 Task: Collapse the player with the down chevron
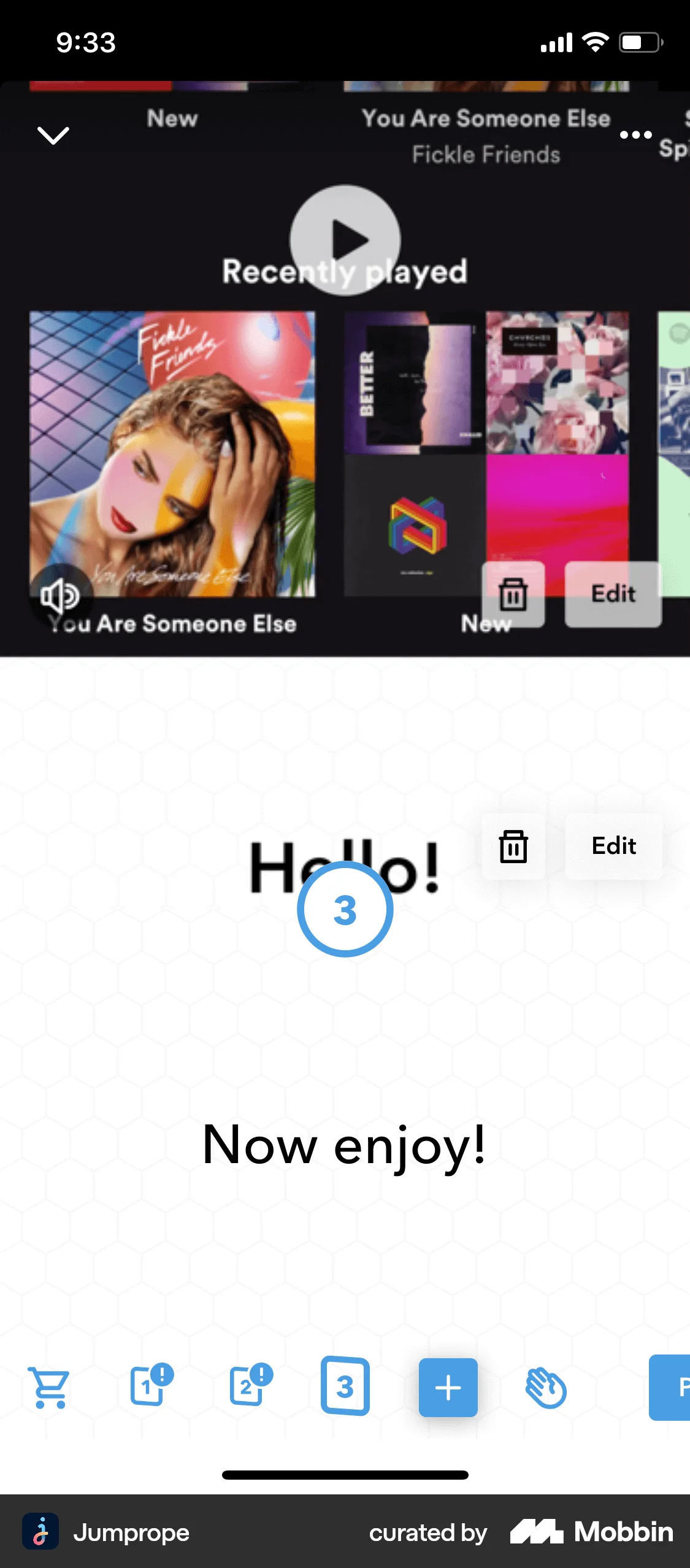pos(53,135)
